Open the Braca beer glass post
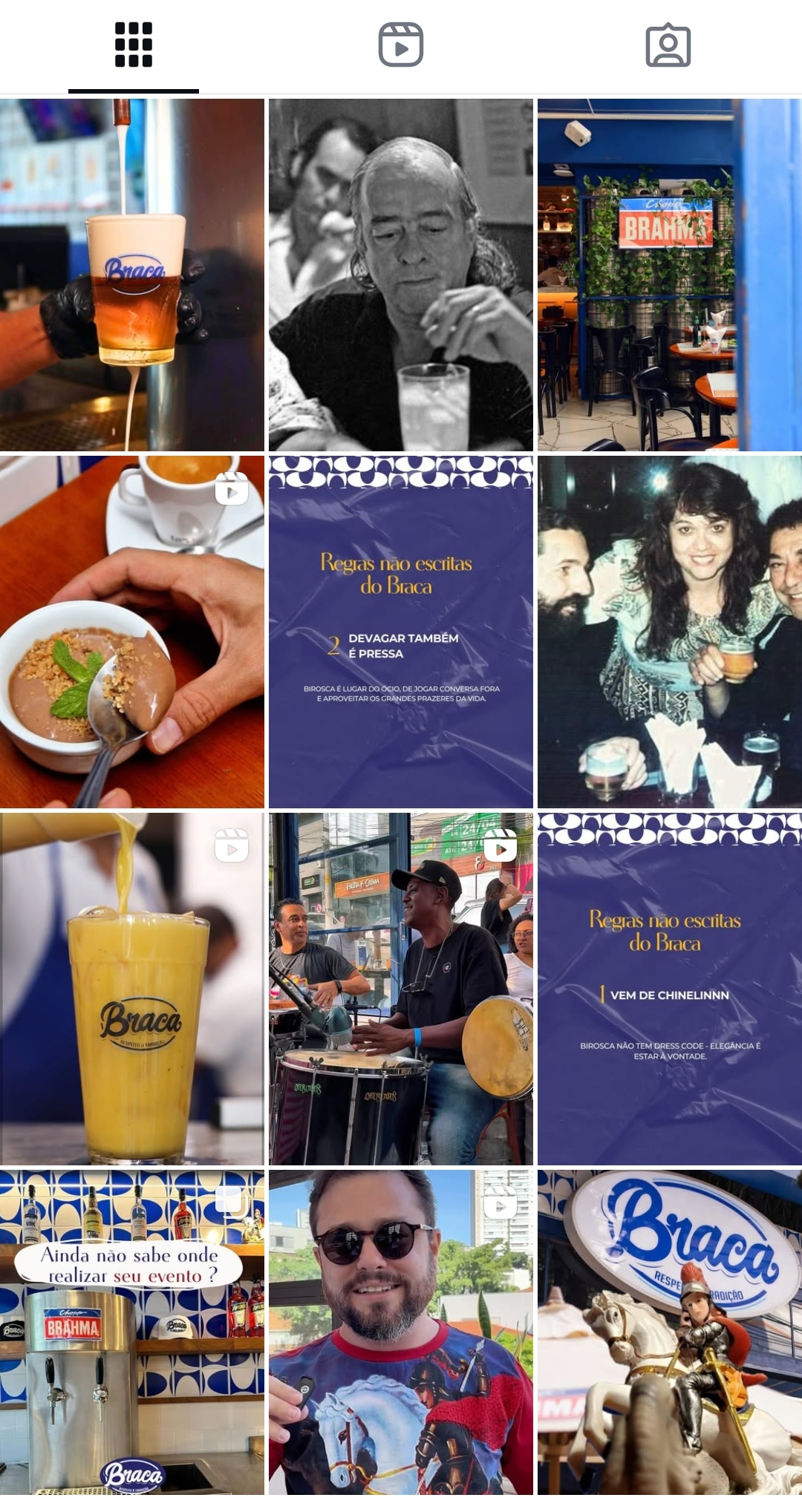 click(x=132, y=275)
